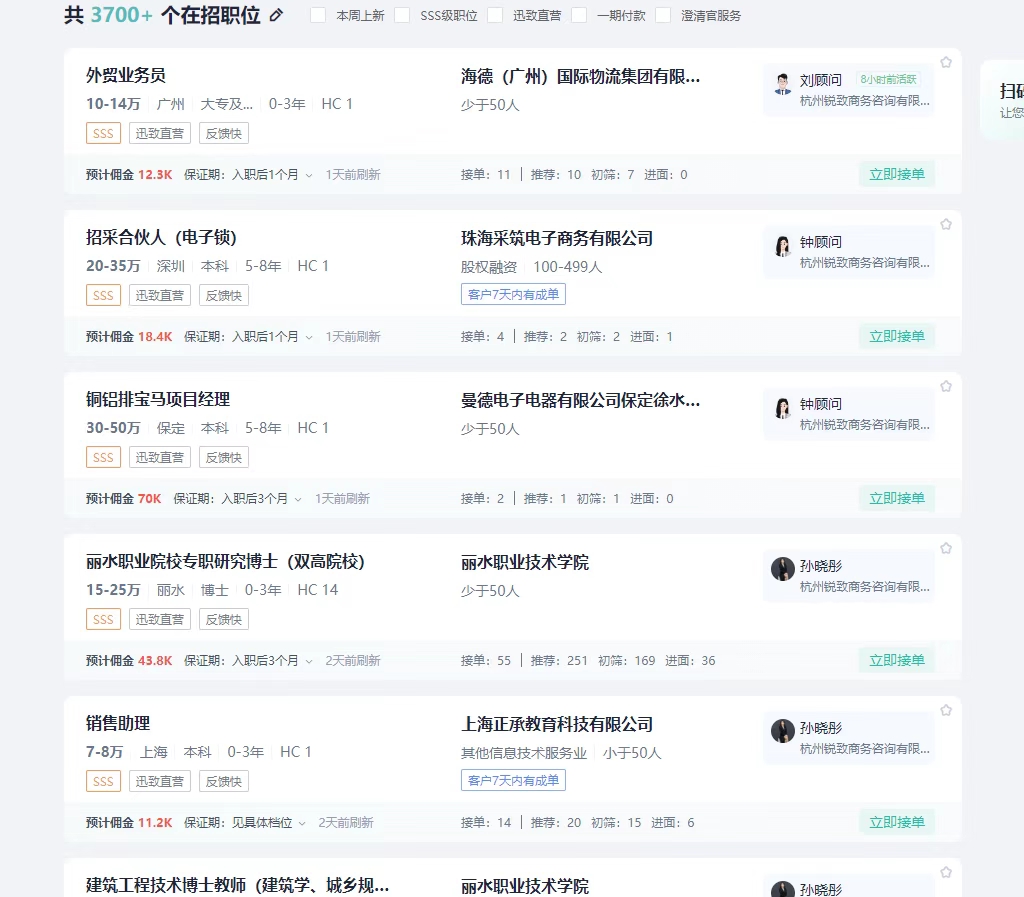Tap 立即接单 for 招采合伙人（电子锁）
Screen dimensions: 1024x897
point(896,336)
